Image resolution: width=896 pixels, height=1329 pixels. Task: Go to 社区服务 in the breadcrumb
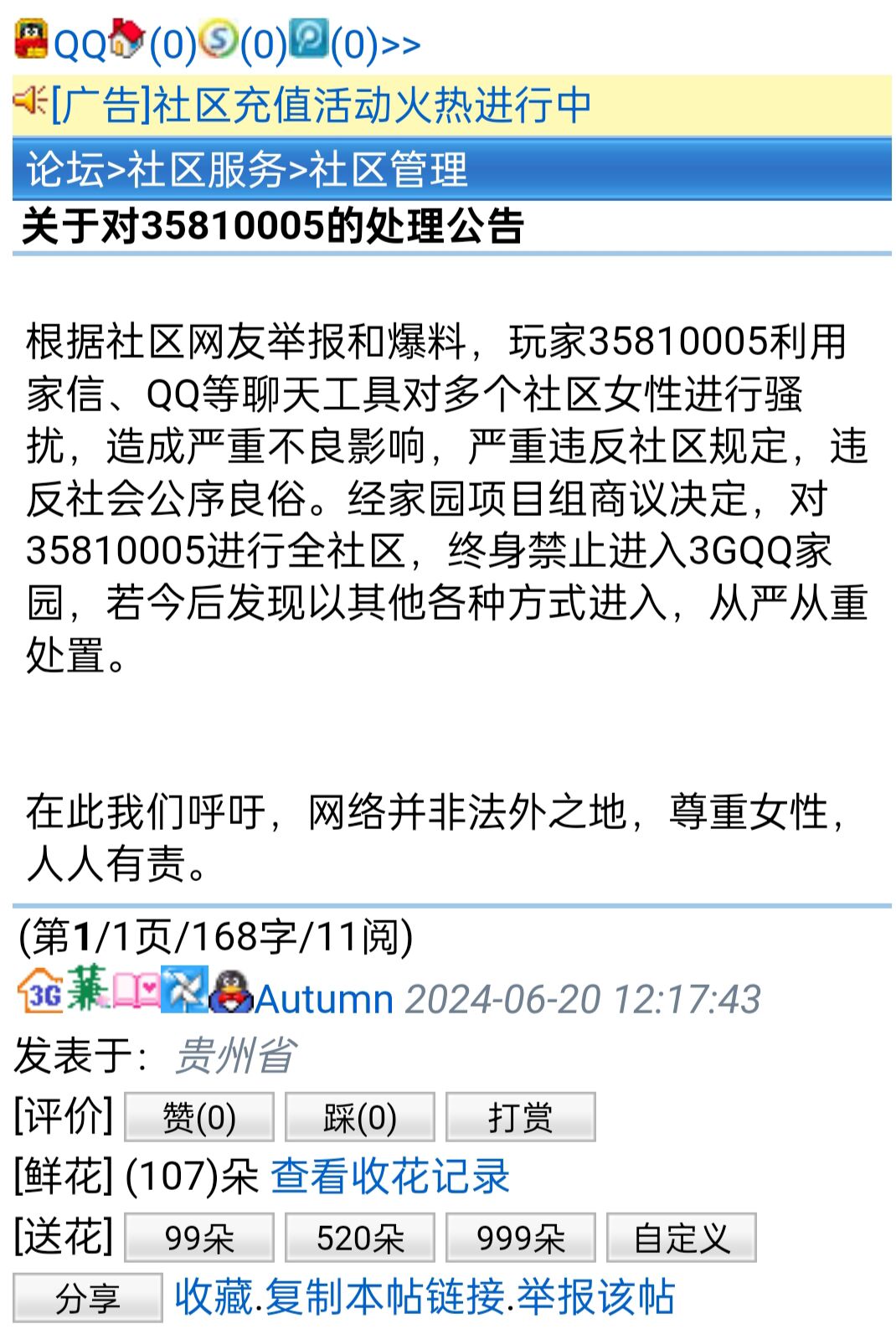pyautogui.click(x=206, y=170)
